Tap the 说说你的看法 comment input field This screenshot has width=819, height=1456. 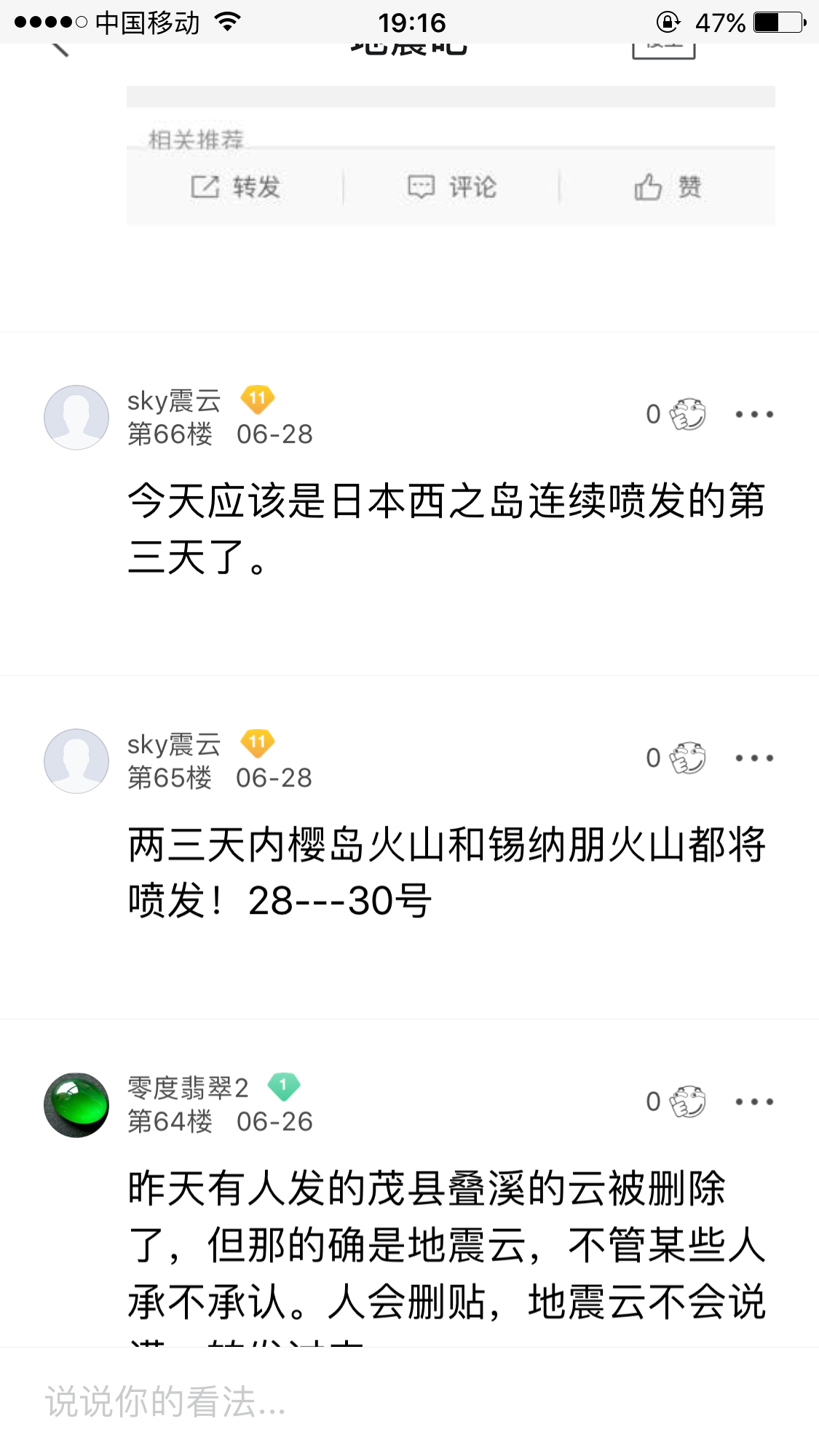point(364,1401)
